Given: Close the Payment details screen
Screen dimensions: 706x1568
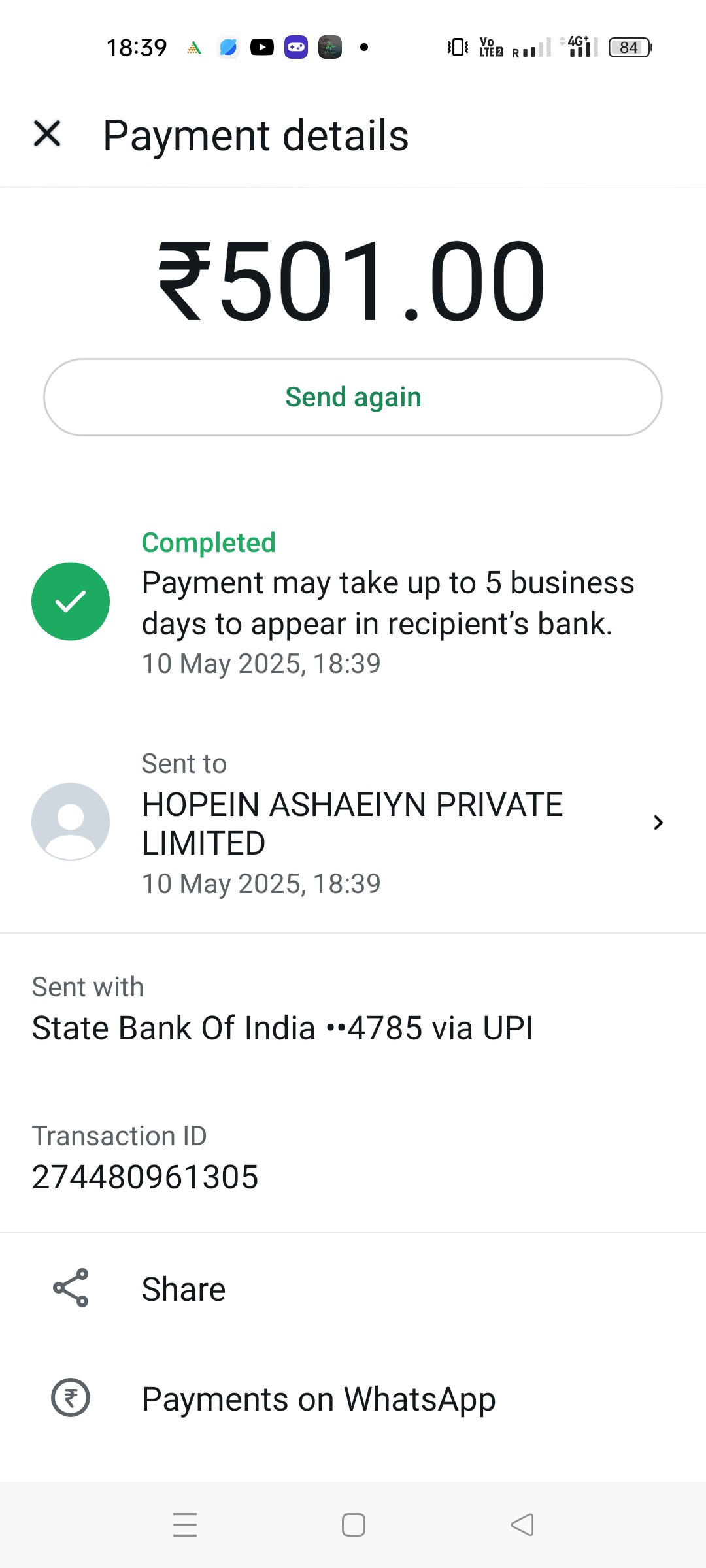Looking at the screenshot, I should click(x=47, y=134).
